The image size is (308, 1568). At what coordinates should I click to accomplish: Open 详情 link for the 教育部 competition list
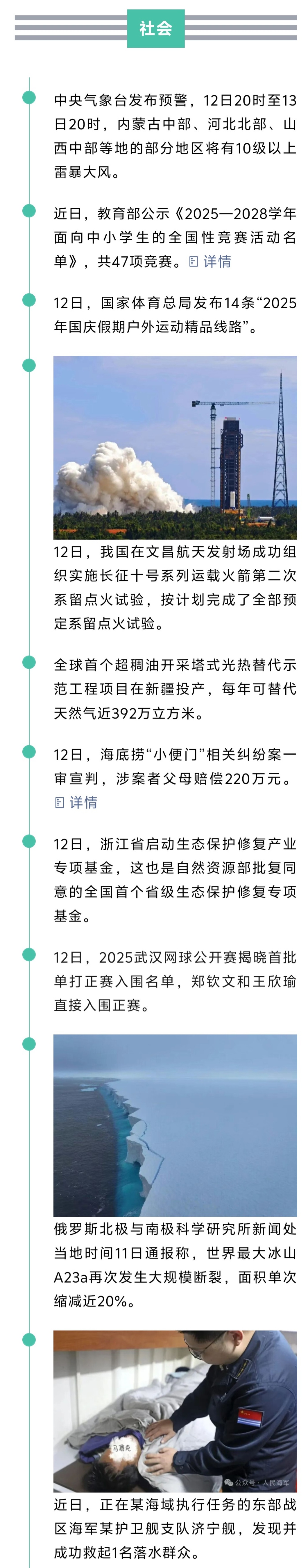(211, 262)
